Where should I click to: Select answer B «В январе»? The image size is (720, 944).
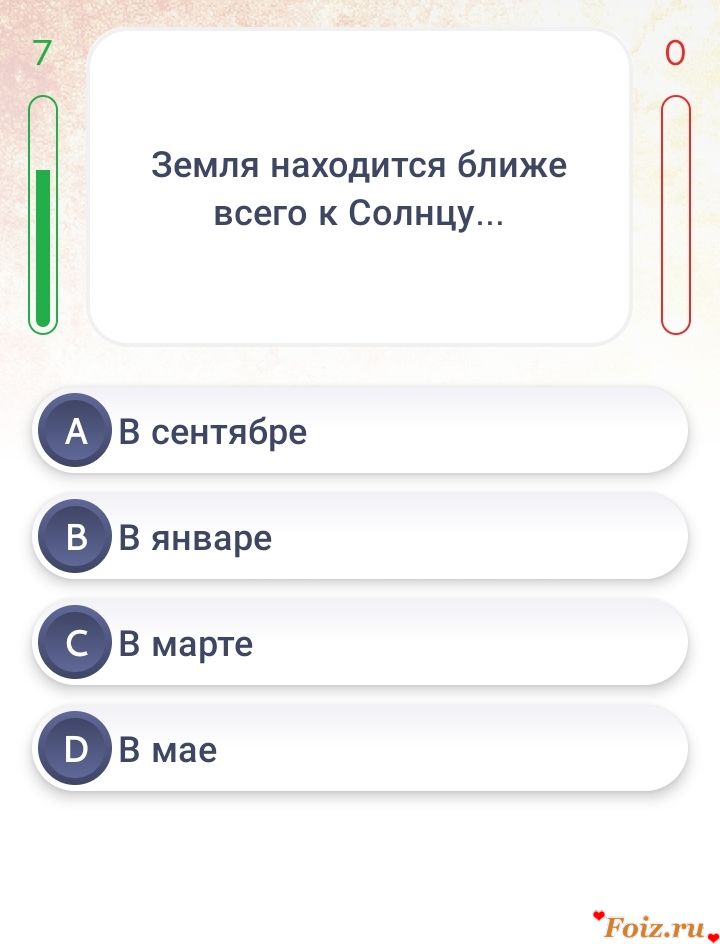point(360,537)
